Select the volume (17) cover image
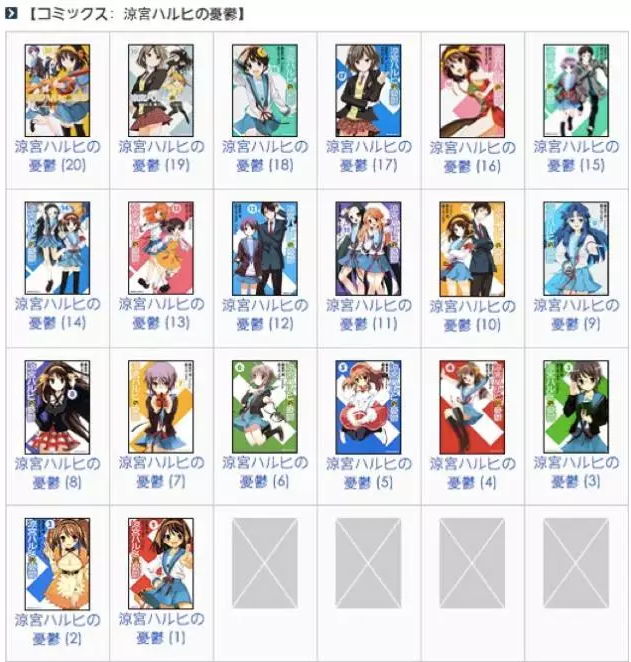The width and height of the screenshot is (631, 662). [x=368, y=90]
